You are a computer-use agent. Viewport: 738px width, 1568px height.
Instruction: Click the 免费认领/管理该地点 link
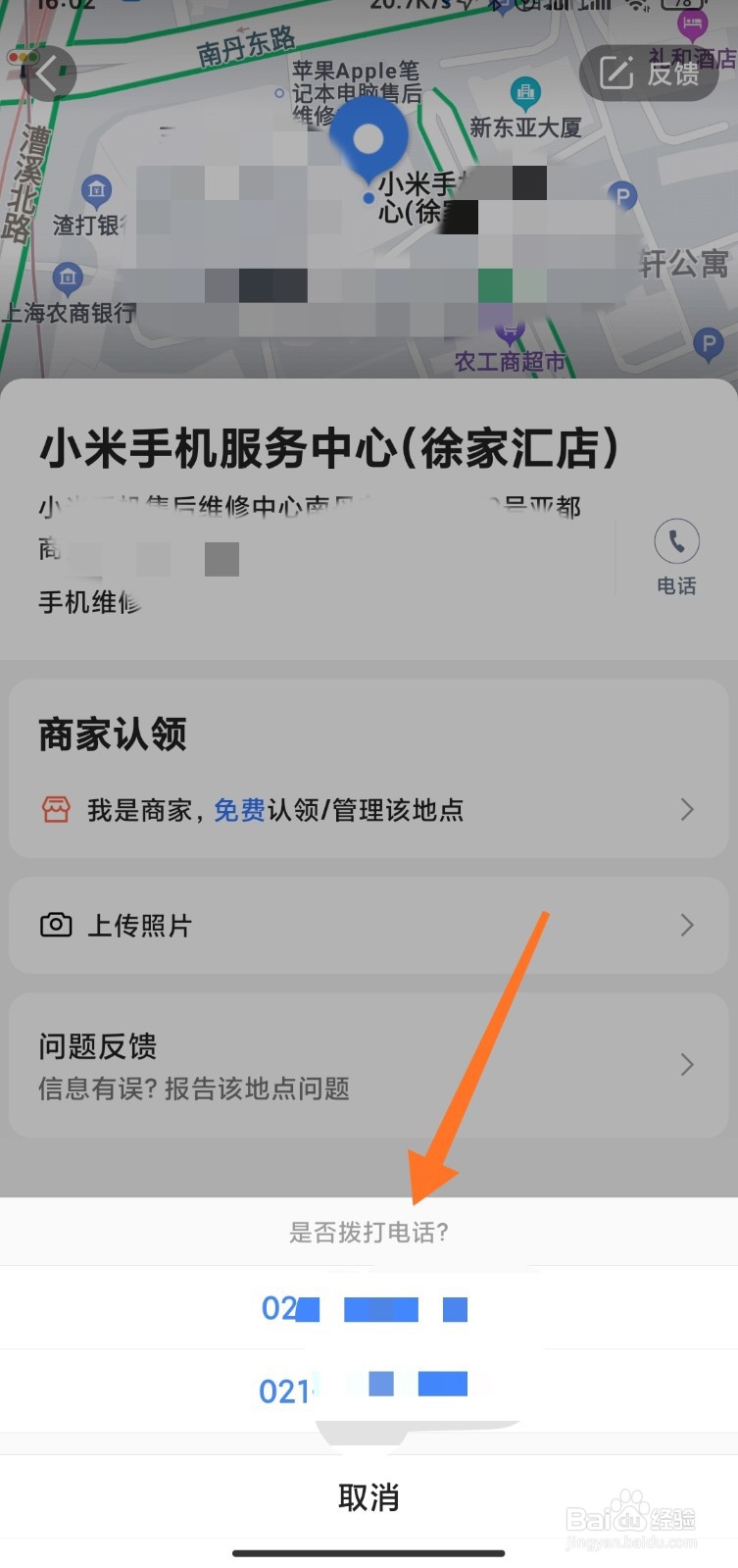point(338,809)
